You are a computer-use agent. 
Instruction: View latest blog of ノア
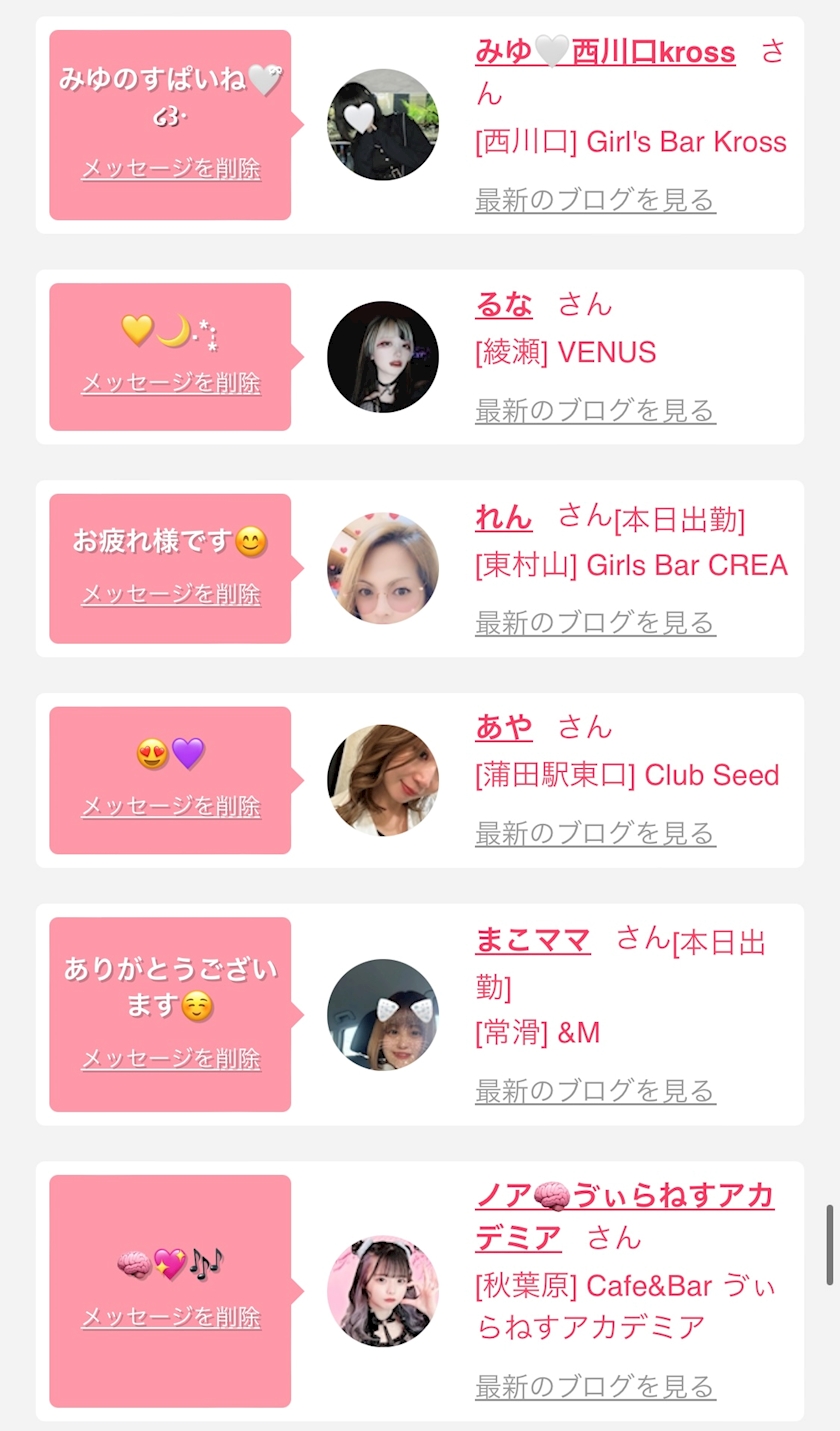click(595, 1386)
